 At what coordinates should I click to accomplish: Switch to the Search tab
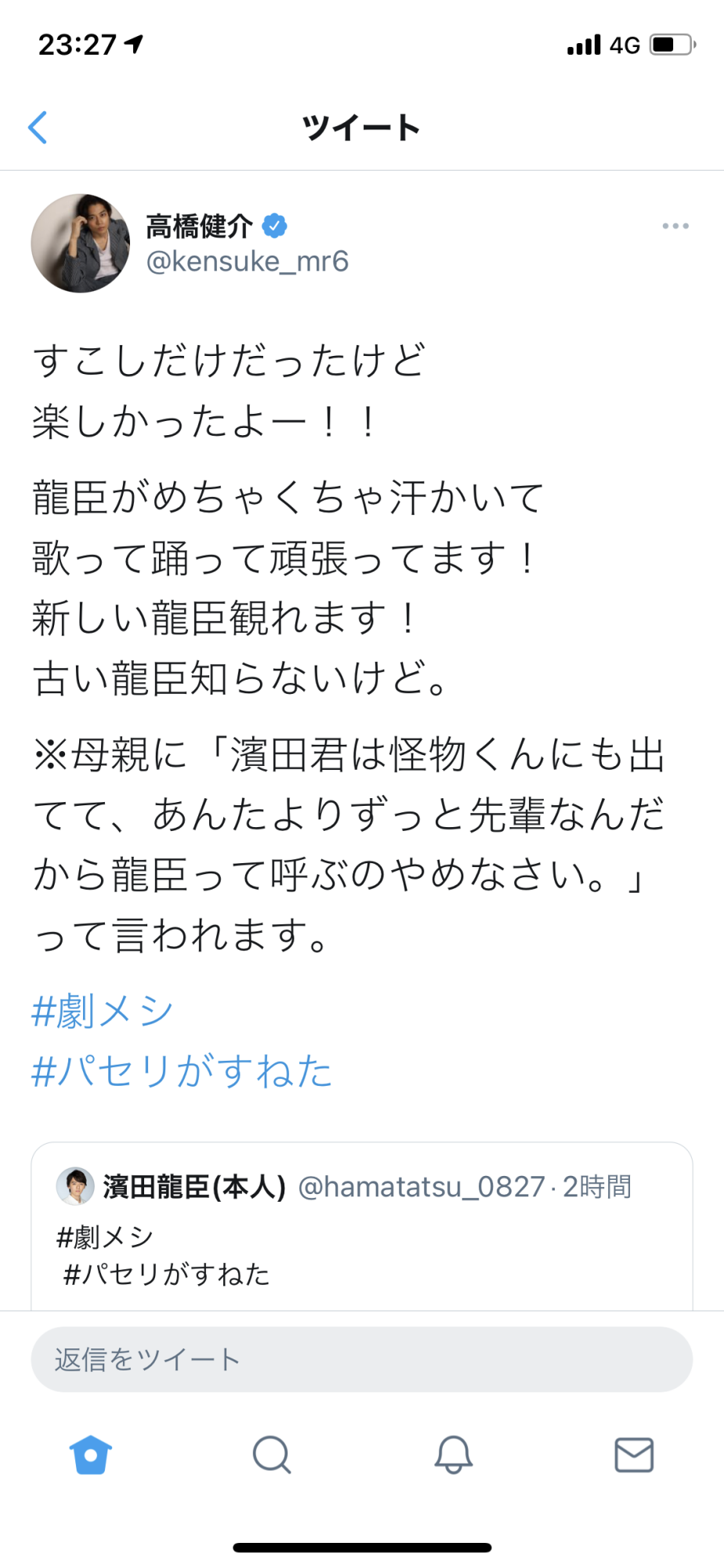point(272,1455)
